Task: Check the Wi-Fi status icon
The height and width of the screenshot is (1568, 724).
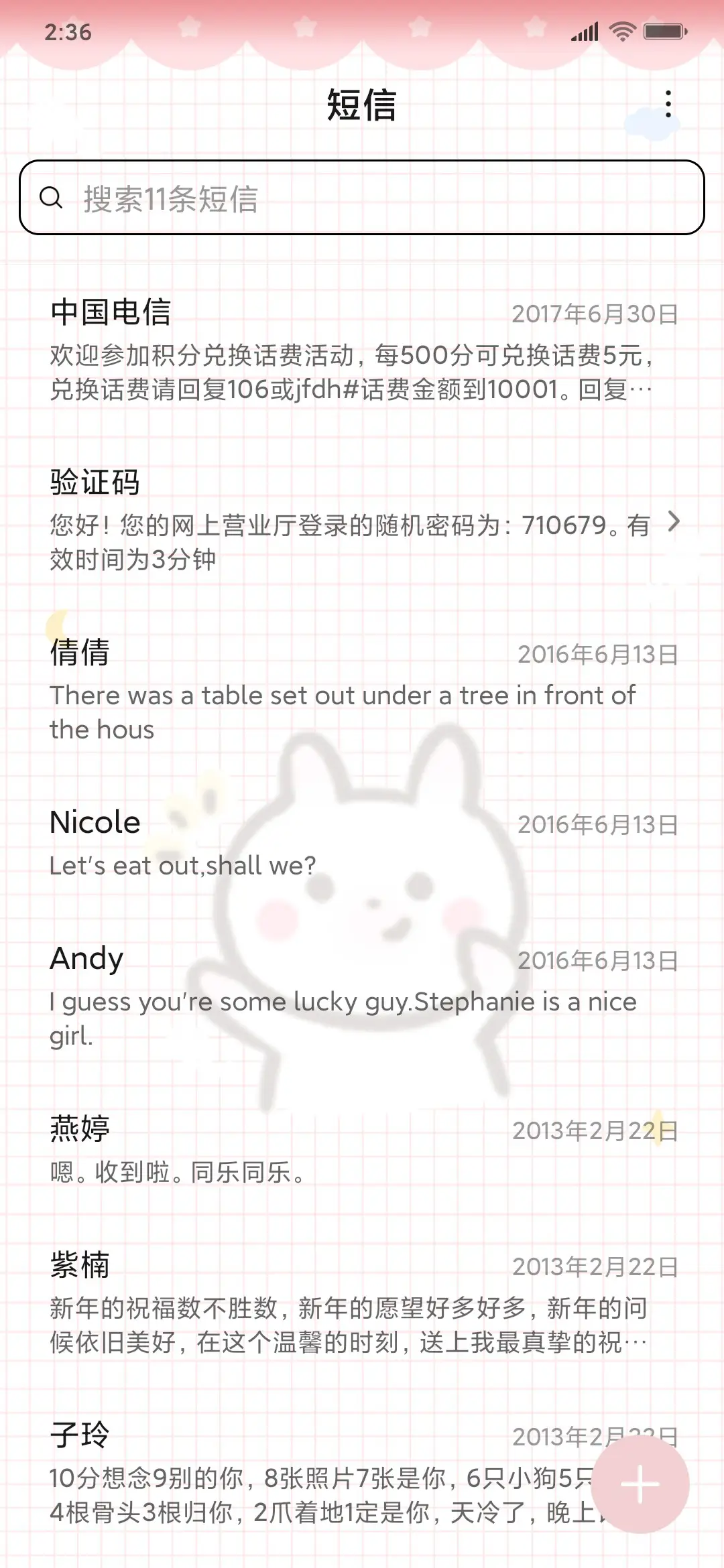Action: [625, 29]
